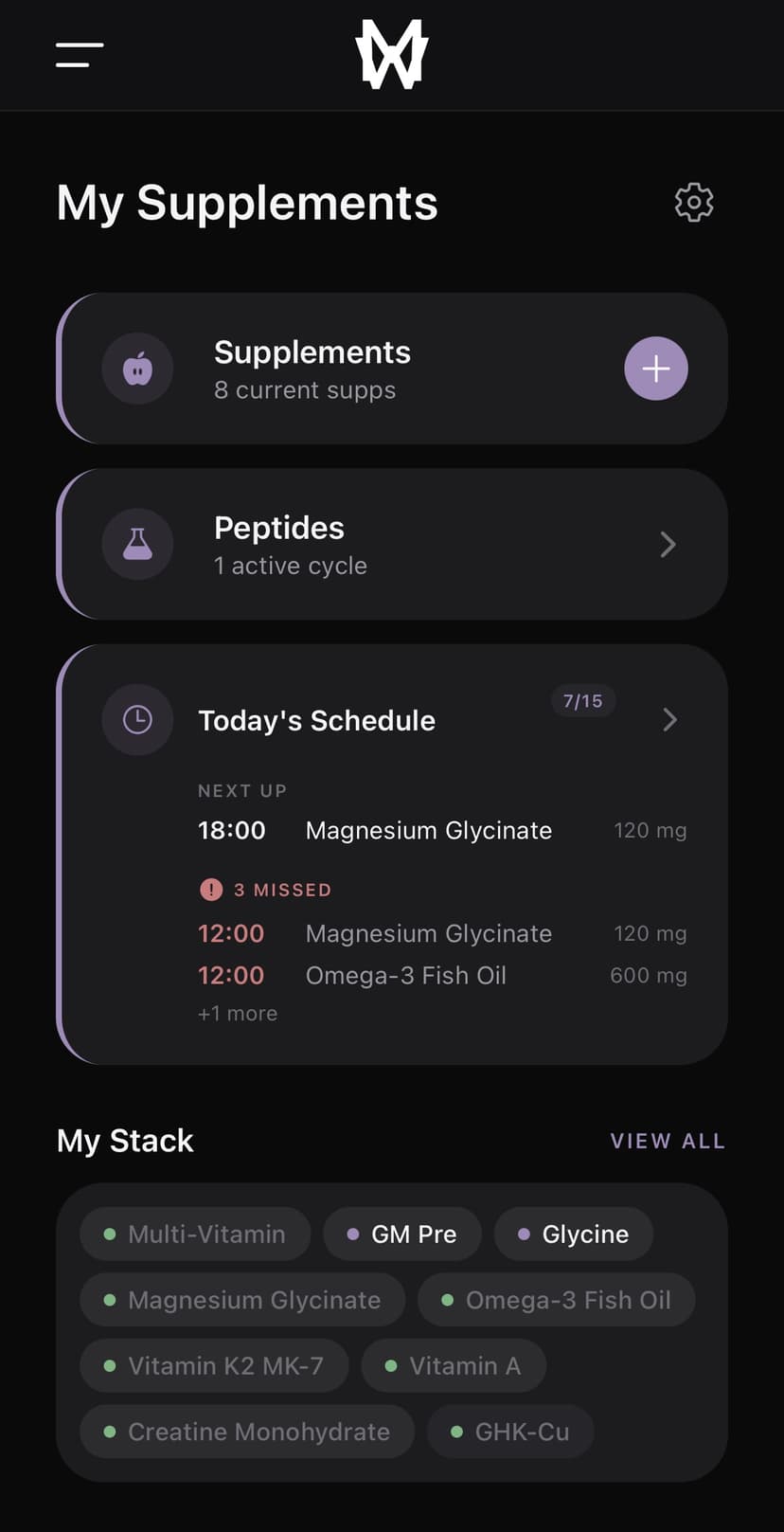Viewport: 784px width, 1532px height.
Task: Toggle the Glycine chip in My Stack
Action: pyautogui.click(x=573, y=1234)
